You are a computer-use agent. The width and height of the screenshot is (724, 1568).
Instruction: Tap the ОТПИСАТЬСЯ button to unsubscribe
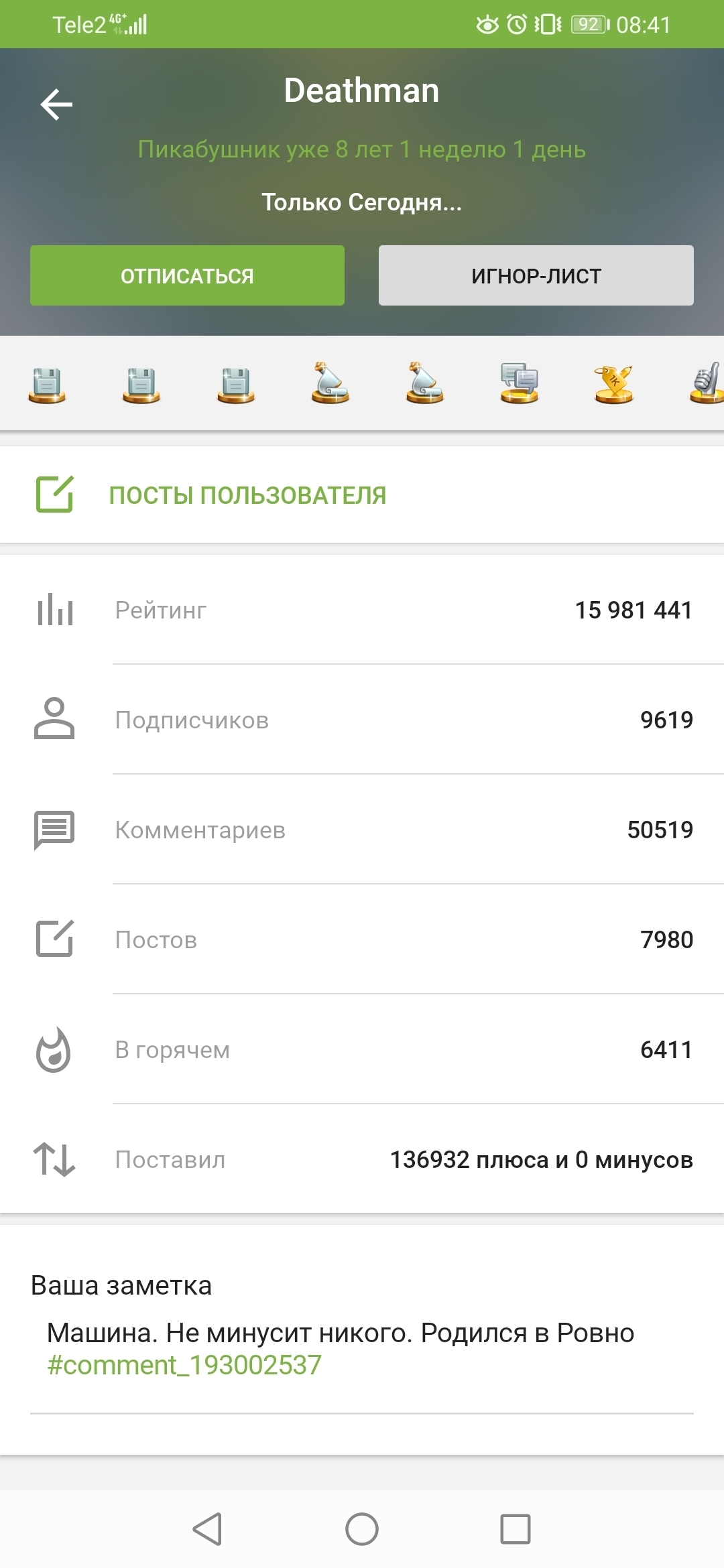[187, 275]
